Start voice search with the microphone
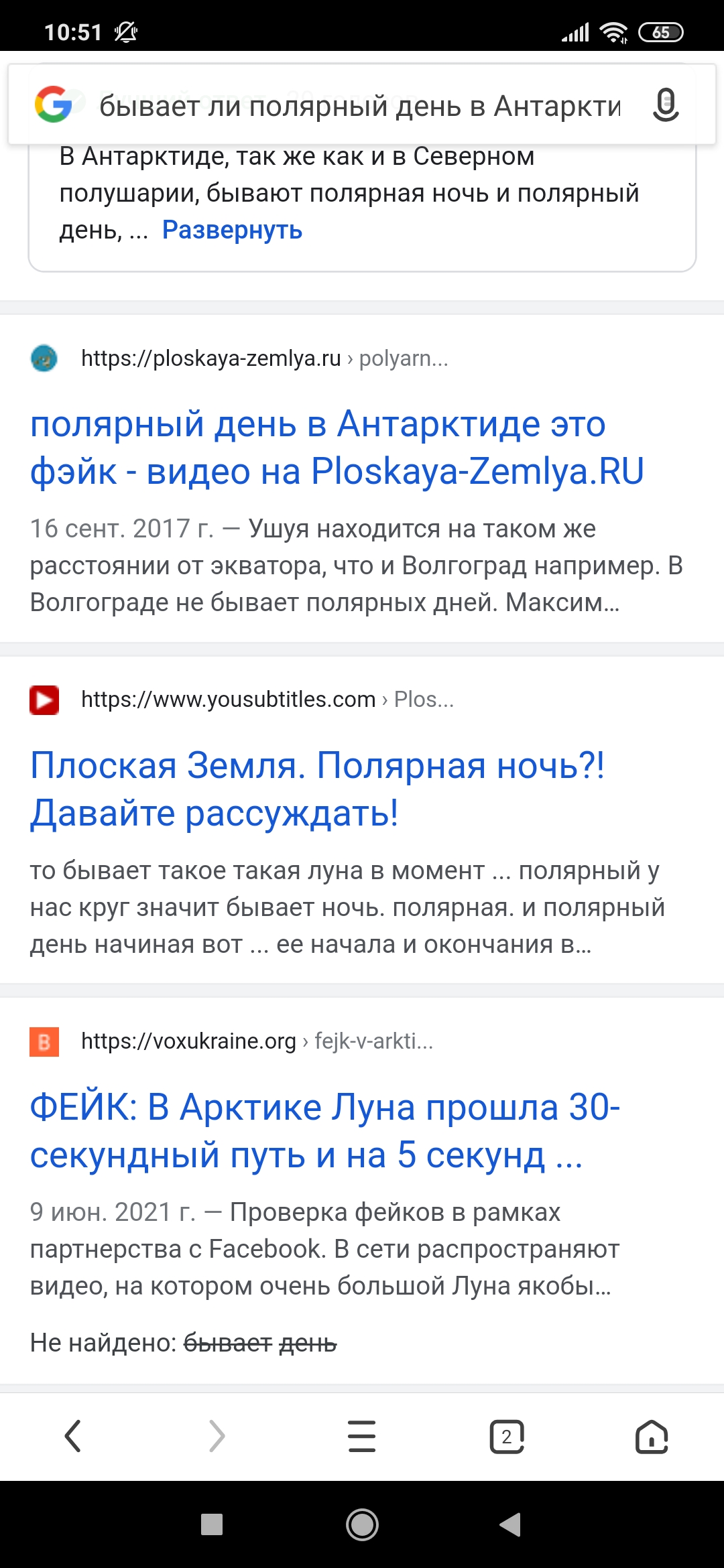The width and height of the screenshot is (724, 1568). 666,105
